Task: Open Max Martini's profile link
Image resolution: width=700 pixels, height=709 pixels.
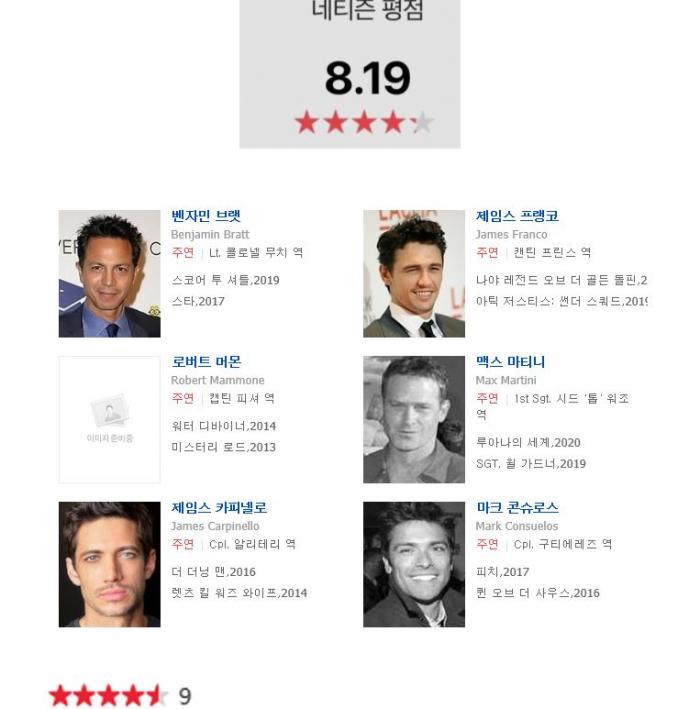Action: coord(510,362)
